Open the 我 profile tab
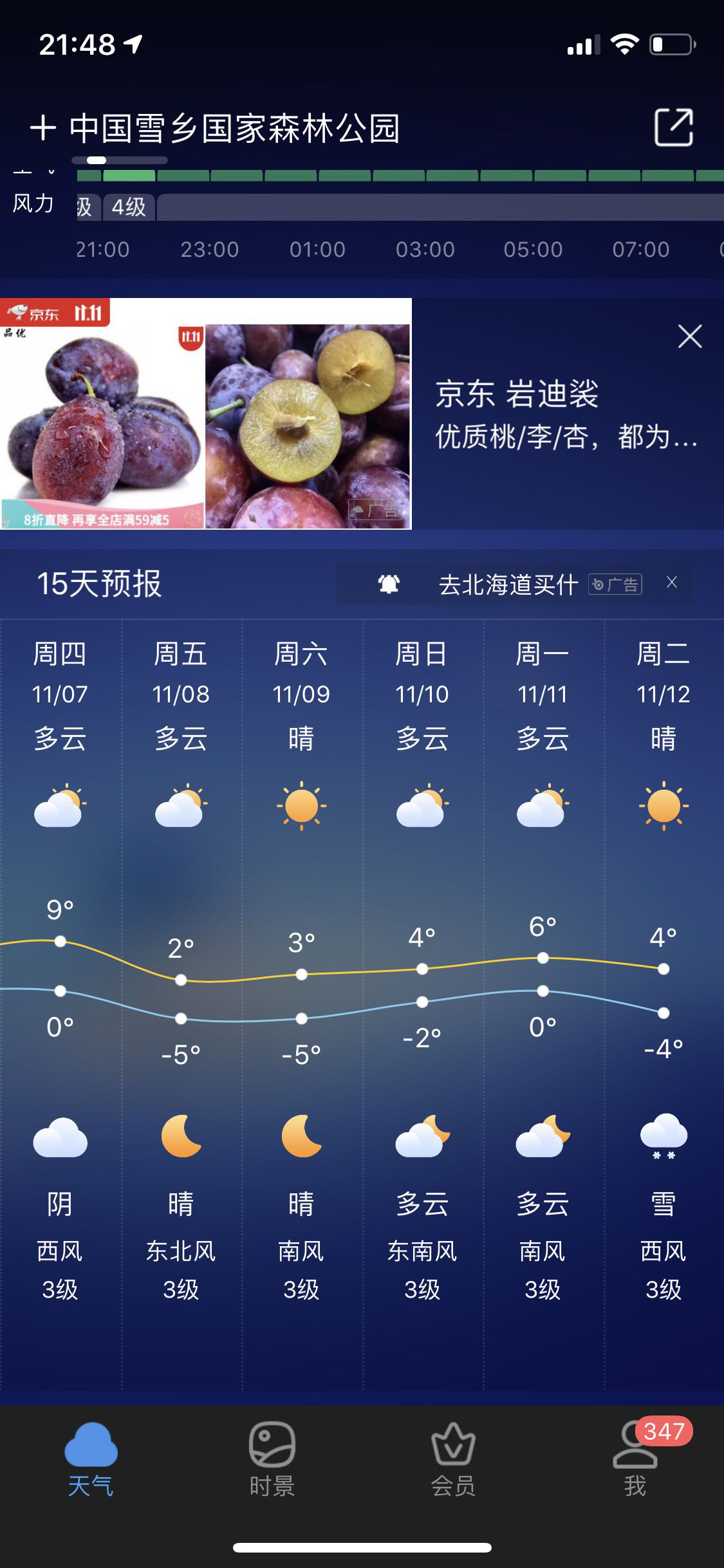Image resolution: width=724 pixels, height=1568 pixels. 635,1459
